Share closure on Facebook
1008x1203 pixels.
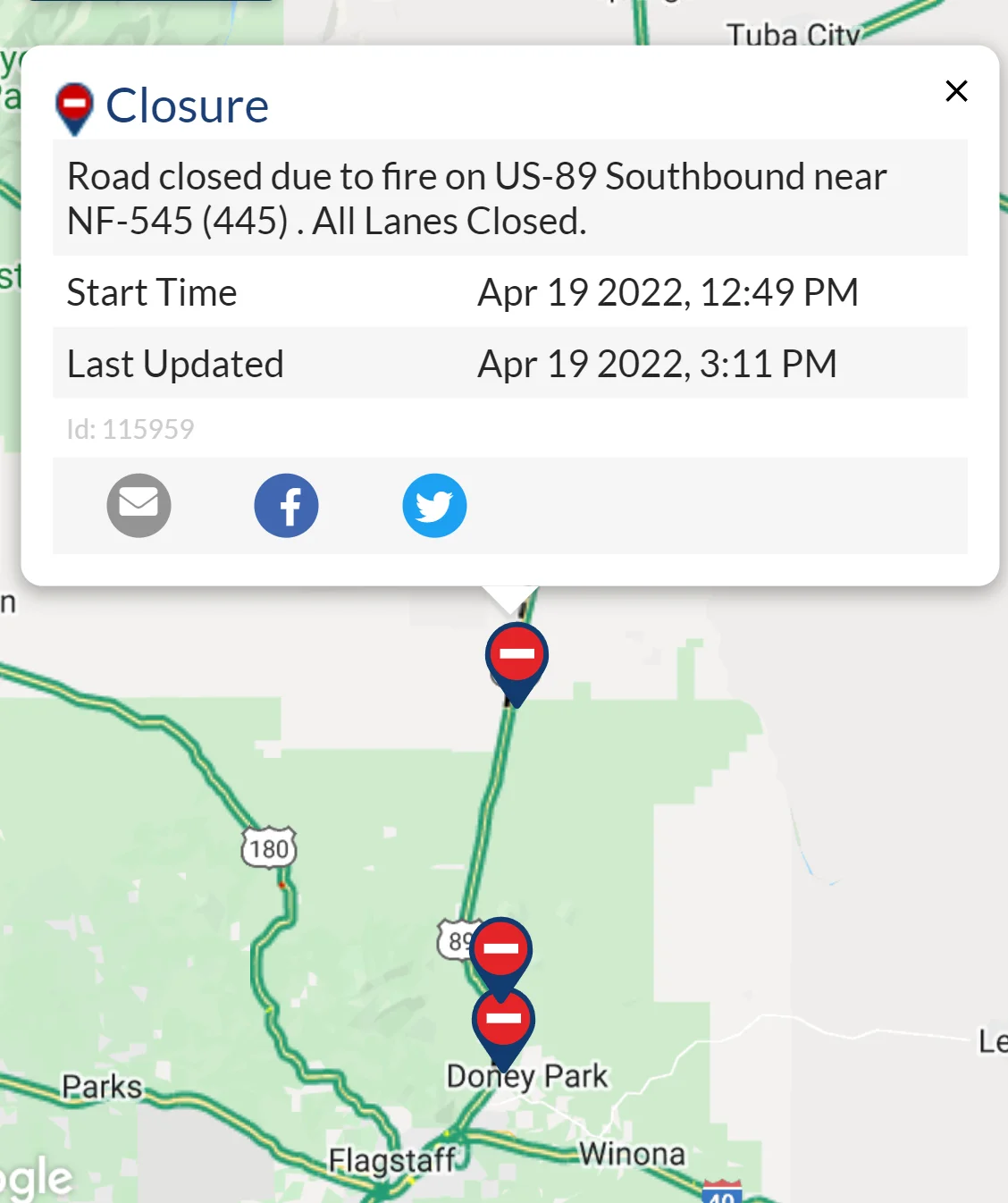[286, 505]
